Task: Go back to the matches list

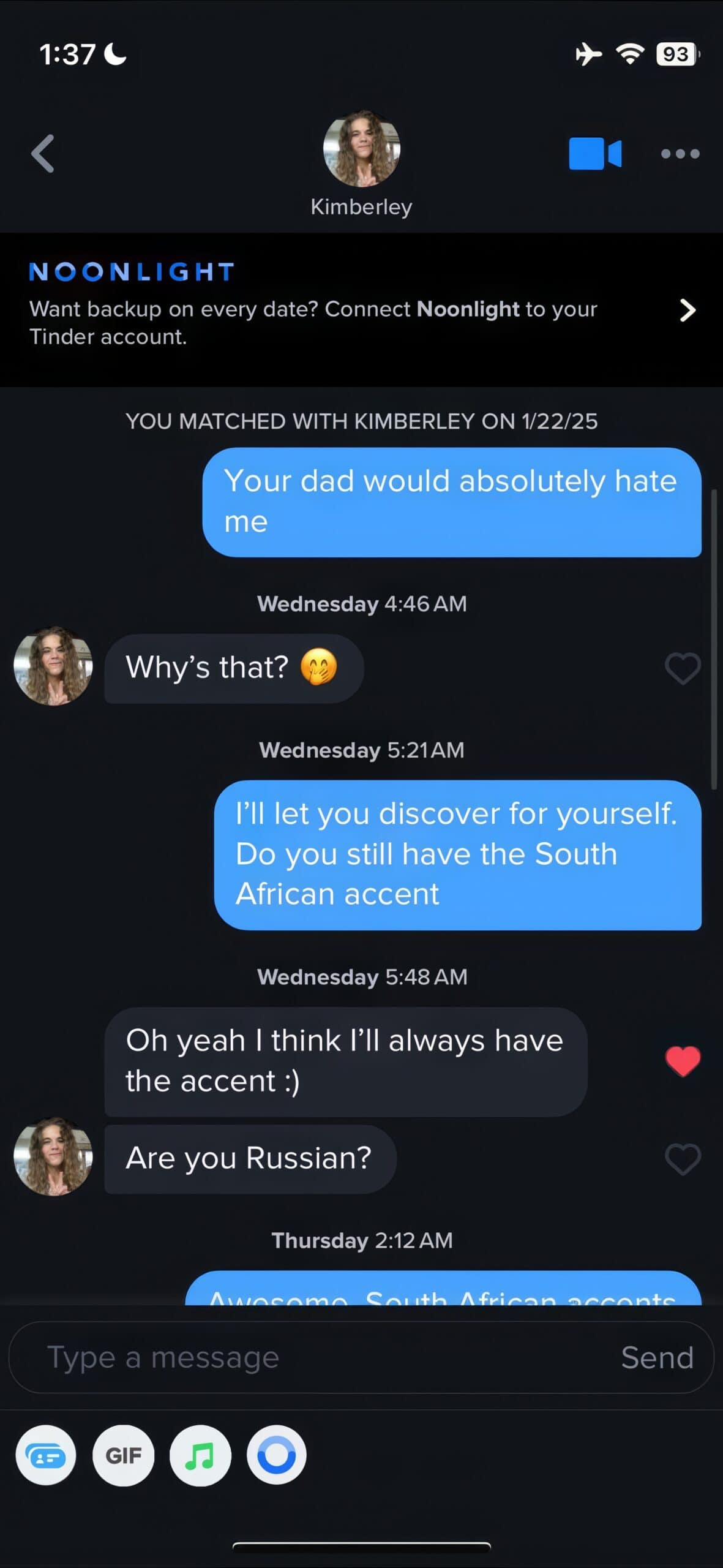Action: (x=43, y=154)
